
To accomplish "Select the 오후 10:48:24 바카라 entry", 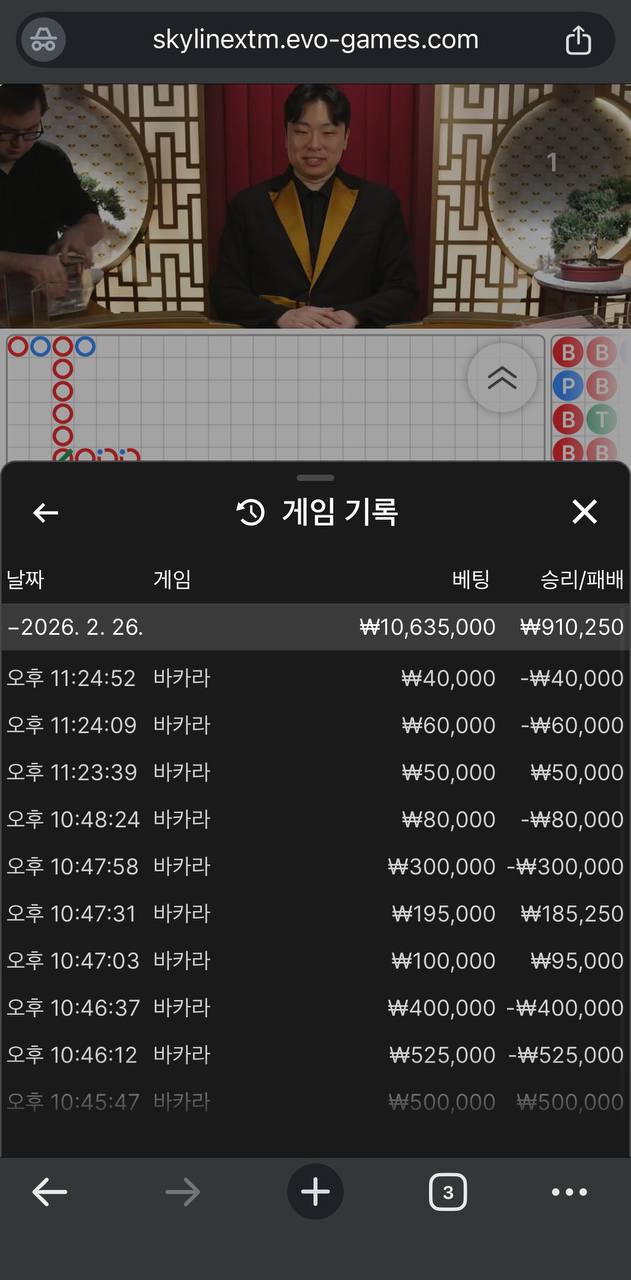I will (315, 819).
